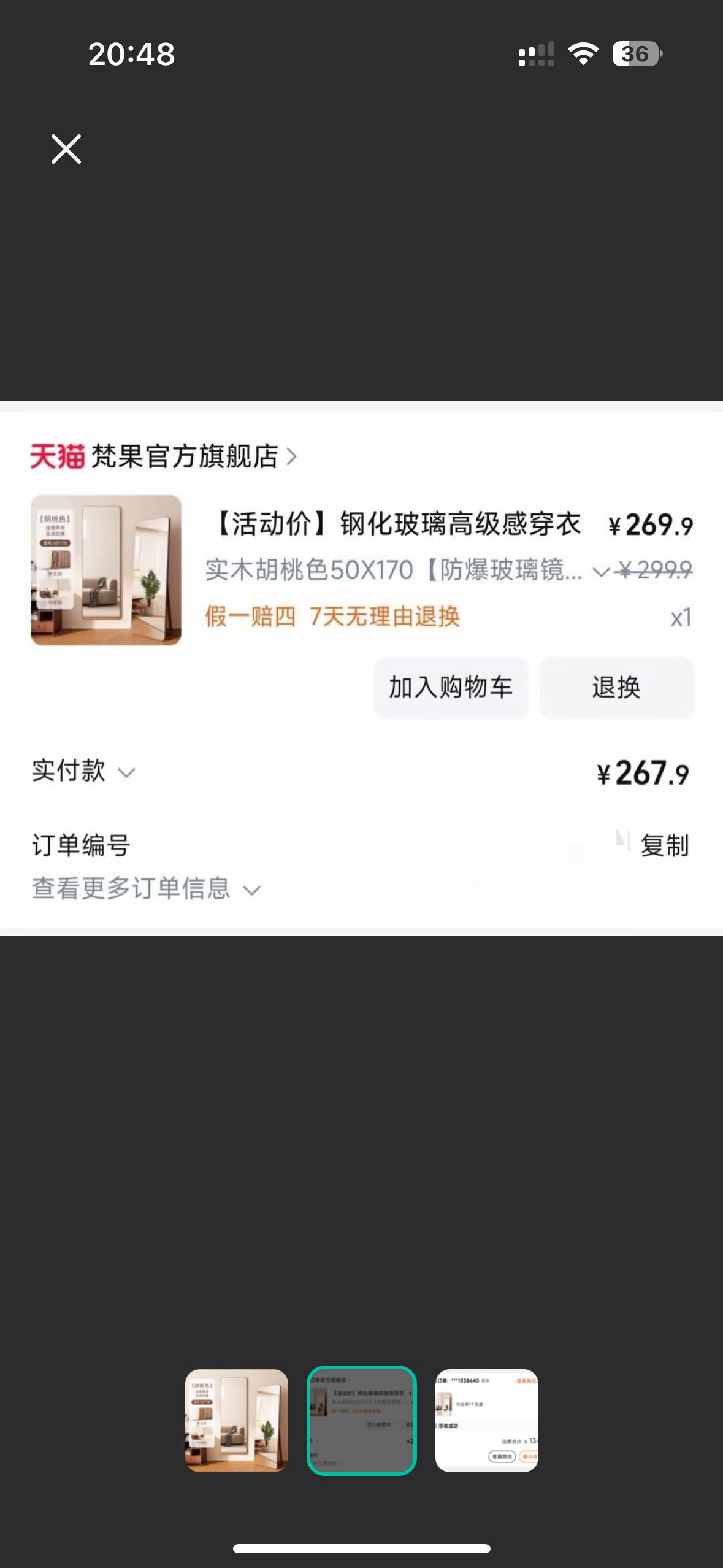Select the highlighted middle order-details thumbnail
The image size is (723, 1568).
(x=362, y=1420)
